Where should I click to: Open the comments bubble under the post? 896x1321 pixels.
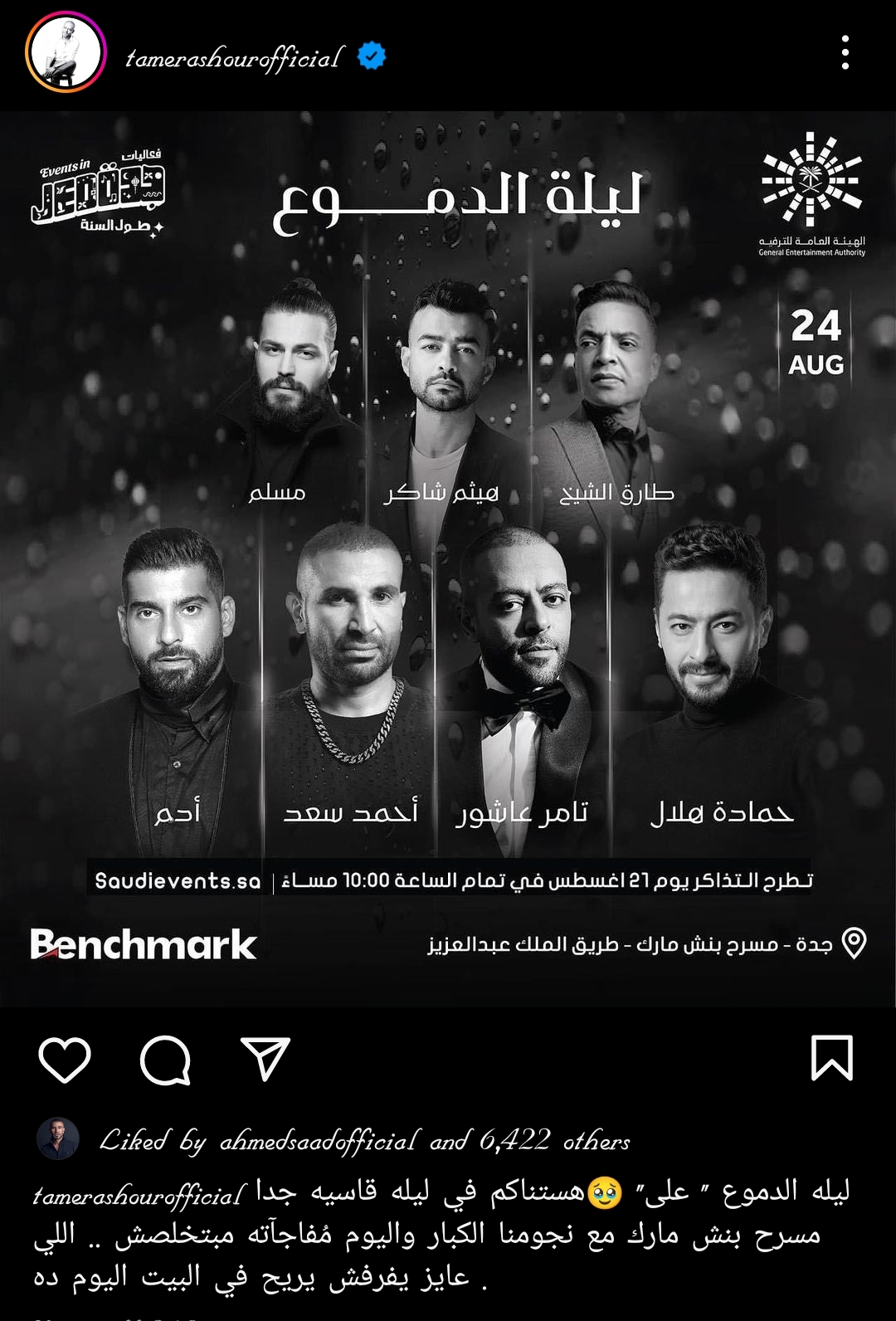(x=165, y=1060)
